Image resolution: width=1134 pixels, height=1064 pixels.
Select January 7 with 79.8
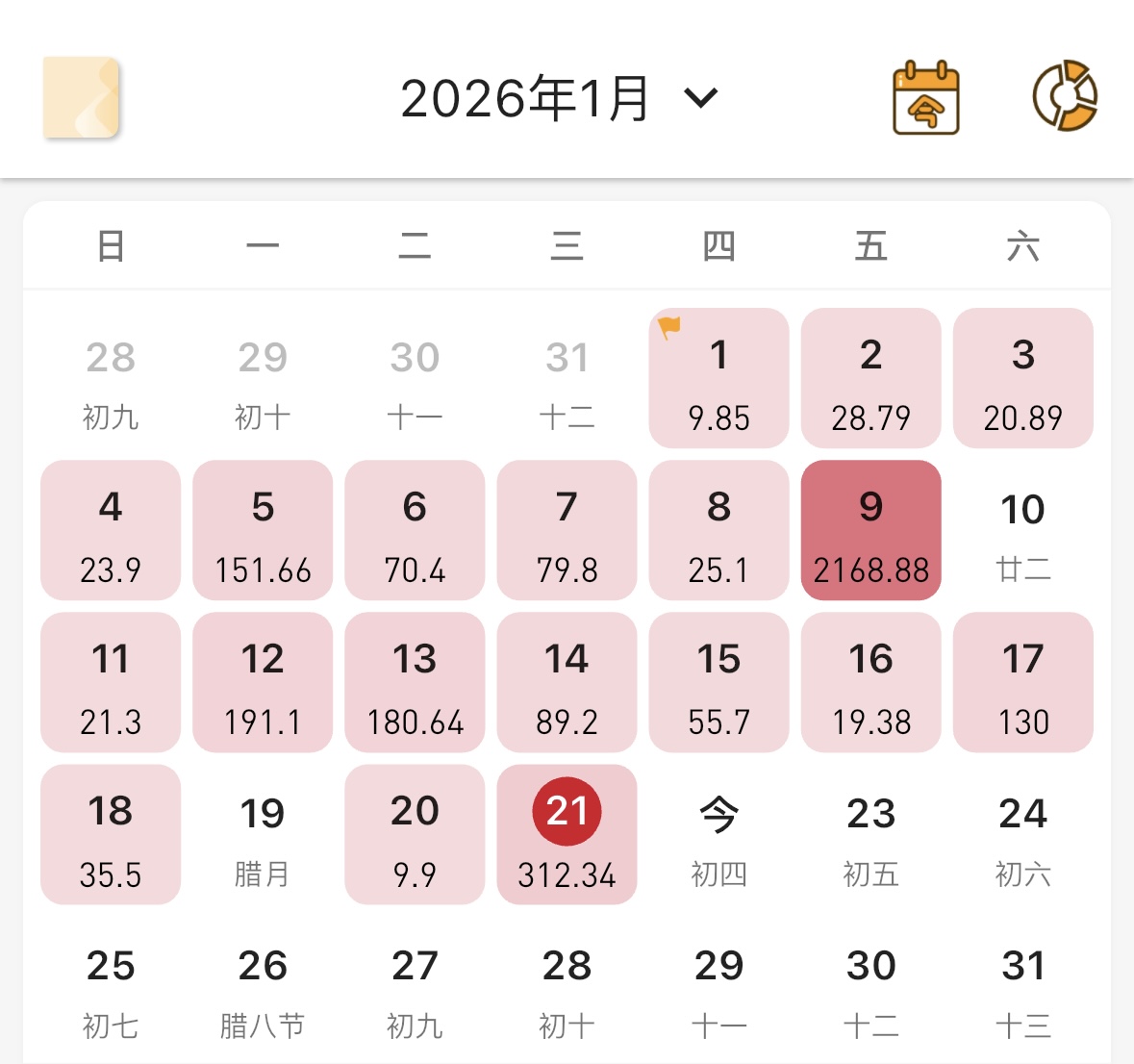click(x=567, y=531)
